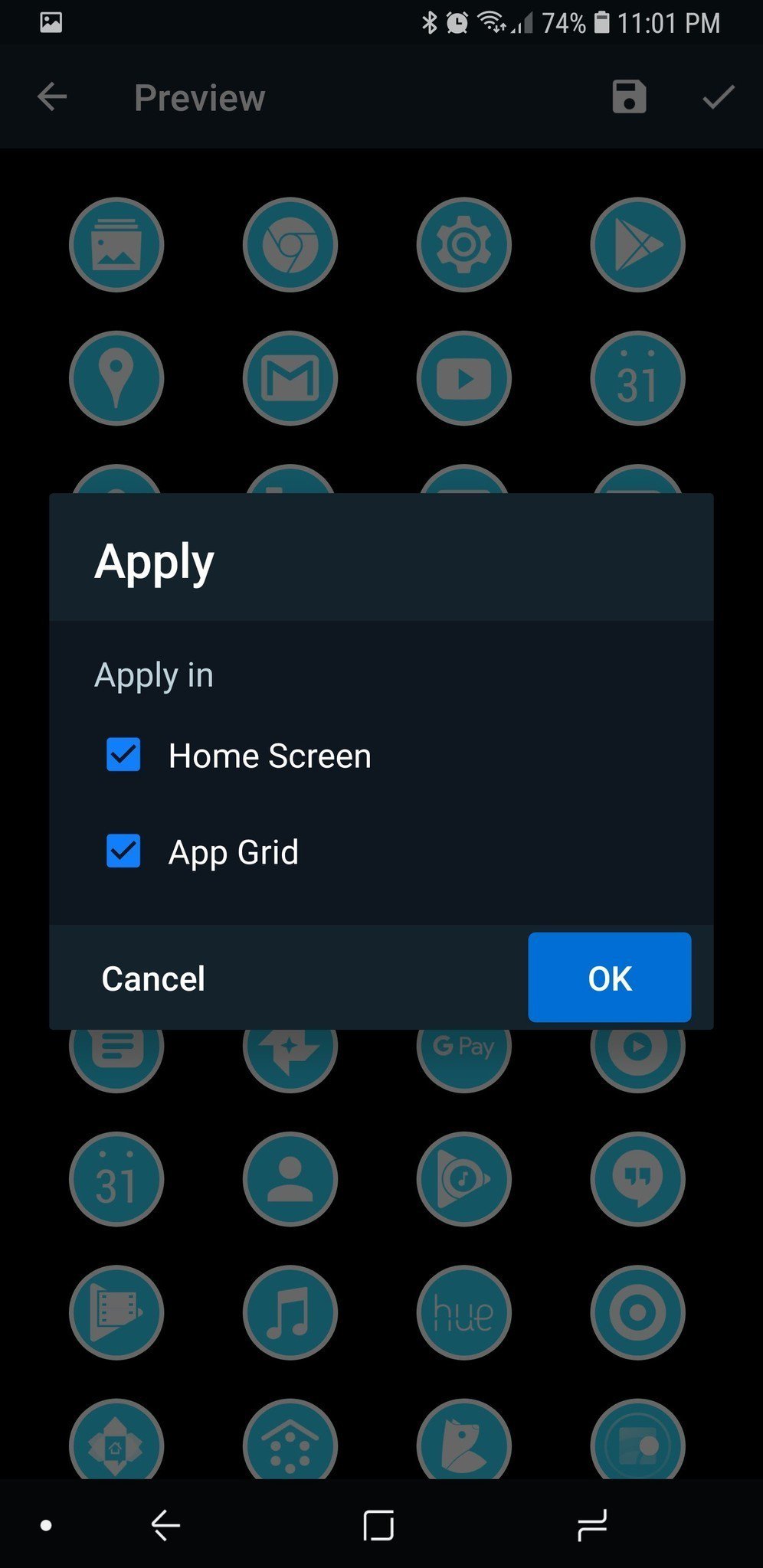Open the Chrome browser icon
Viewport: 763px width, 1568px height.
click(x=290, y=244)
